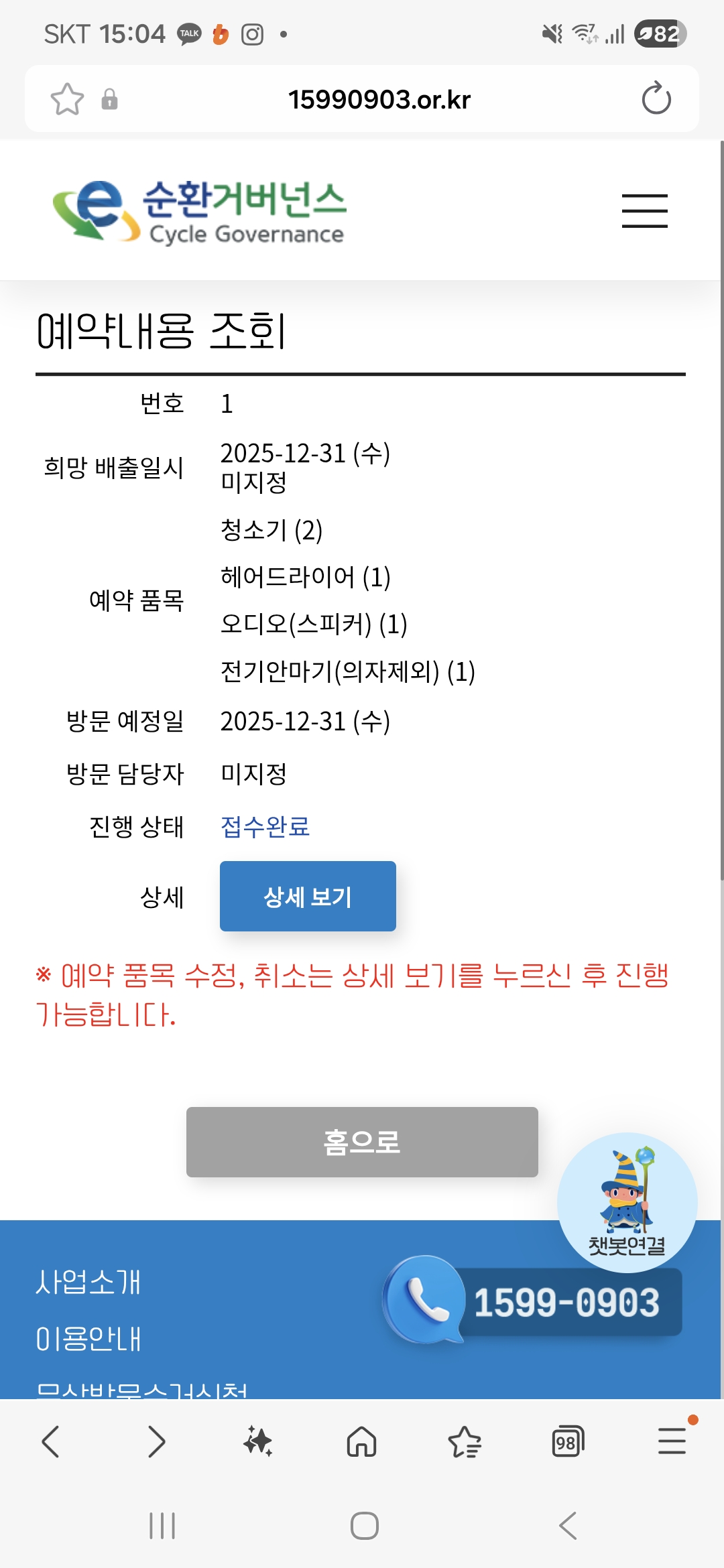Open reservation details with 상세 보기
724x1568 pixels.
pyautogui.click(x=308, y=897)
